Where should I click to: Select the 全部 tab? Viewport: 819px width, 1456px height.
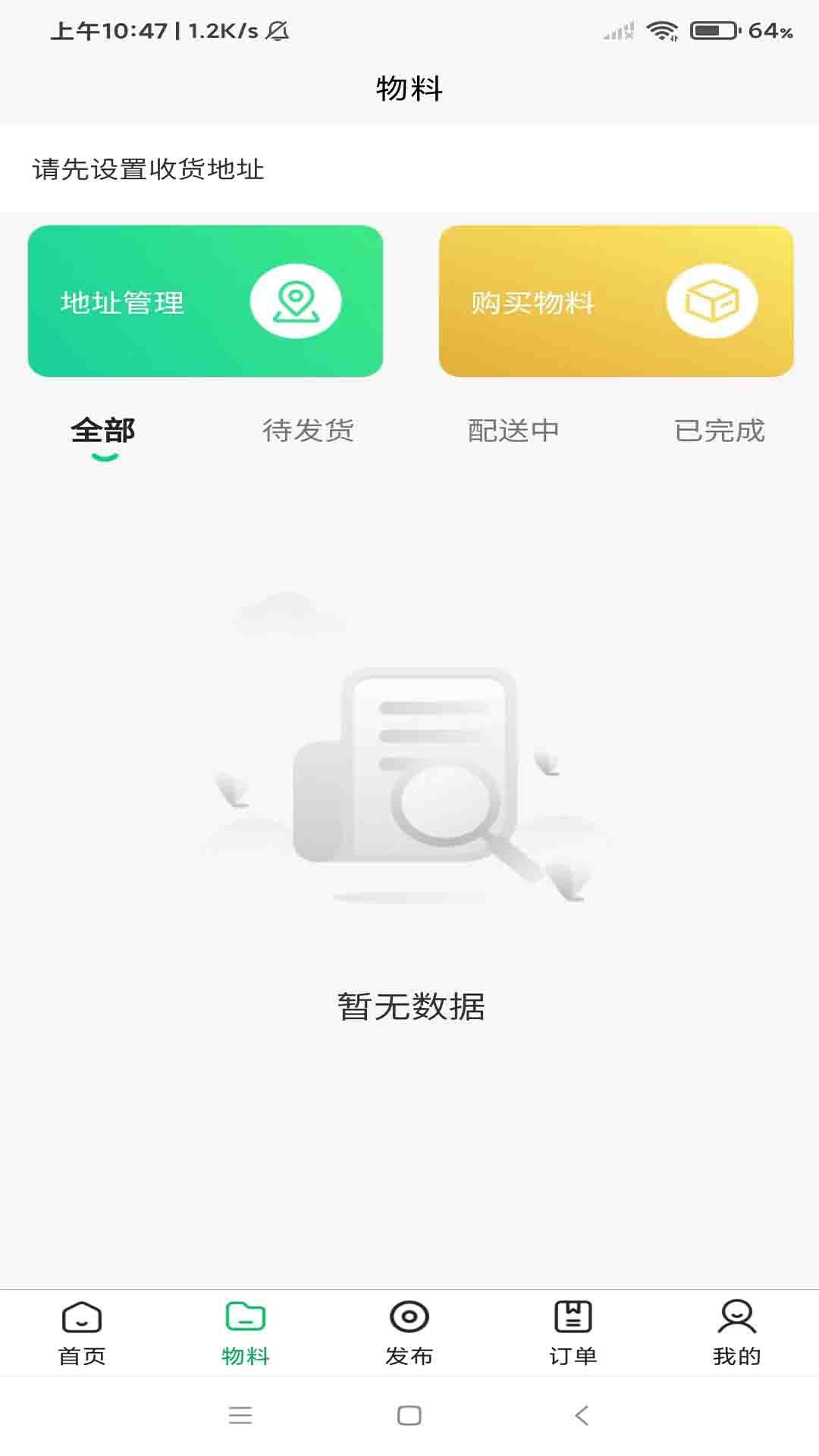pos(102,431)
